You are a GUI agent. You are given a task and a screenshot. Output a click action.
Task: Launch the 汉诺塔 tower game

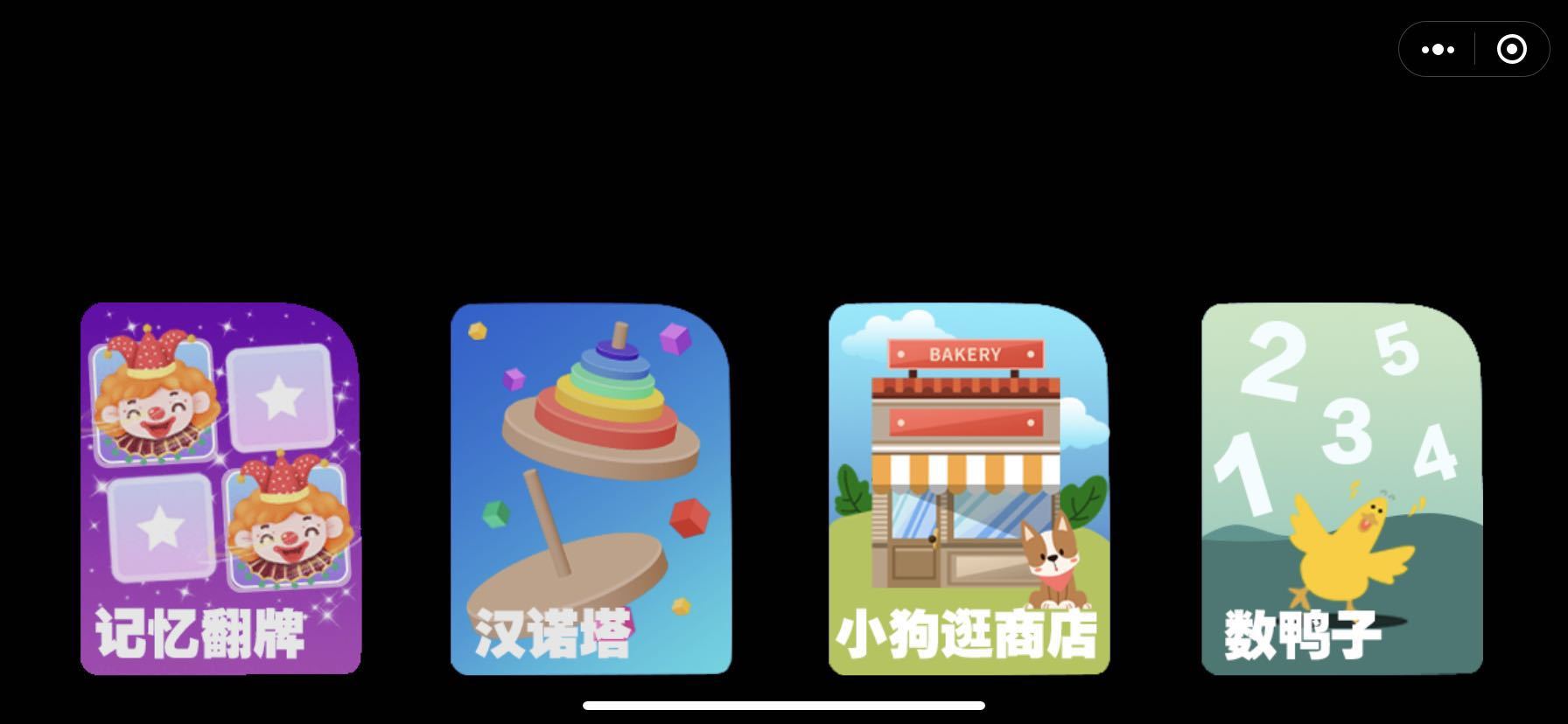591,489
